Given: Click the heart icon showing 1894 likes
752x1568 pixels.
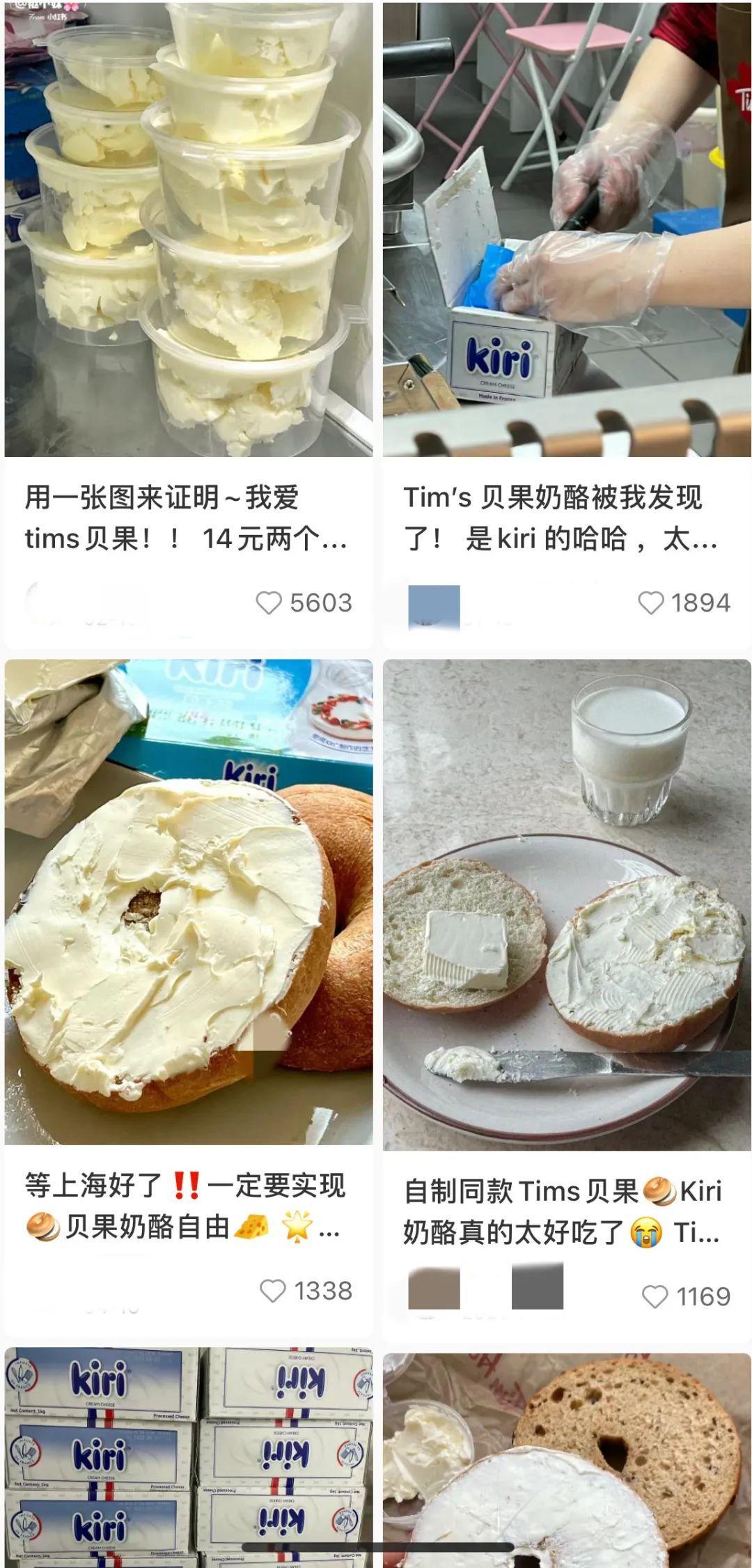Looking at the screenshot, I should click(x=651, y=605).
